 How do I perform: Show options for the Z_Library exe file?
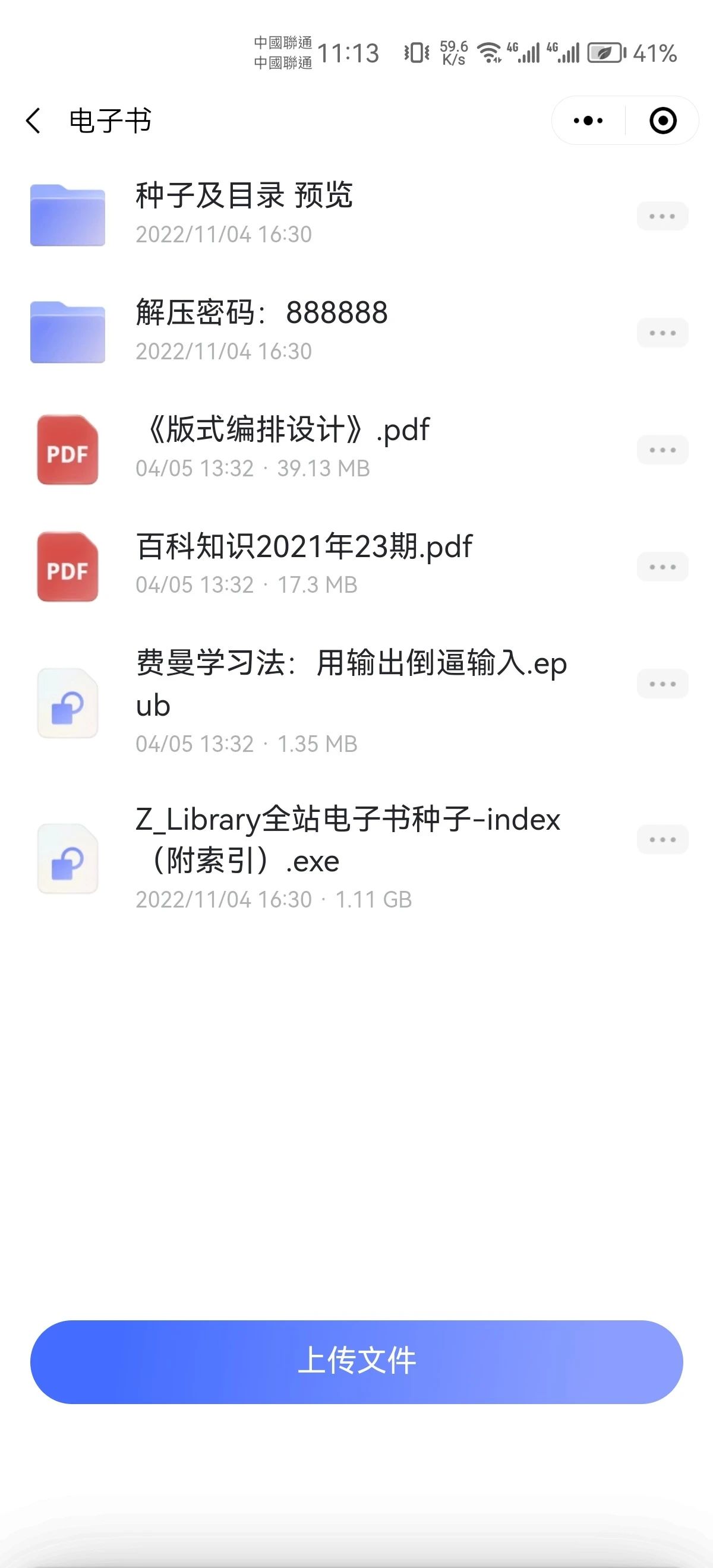click(662, 839)
